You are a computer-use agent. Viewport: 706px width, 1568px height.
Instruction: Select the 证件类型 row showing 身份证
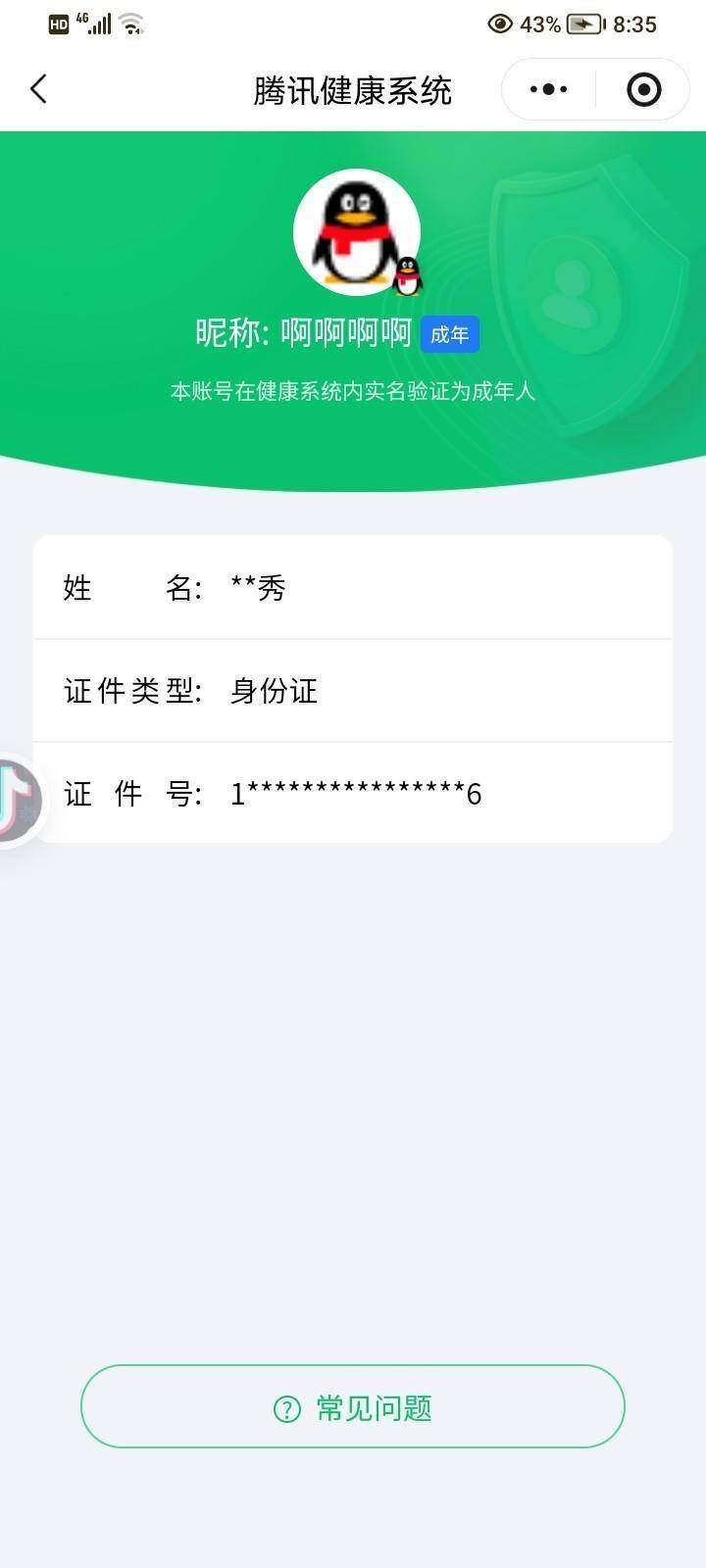click(x=353, y=690)
